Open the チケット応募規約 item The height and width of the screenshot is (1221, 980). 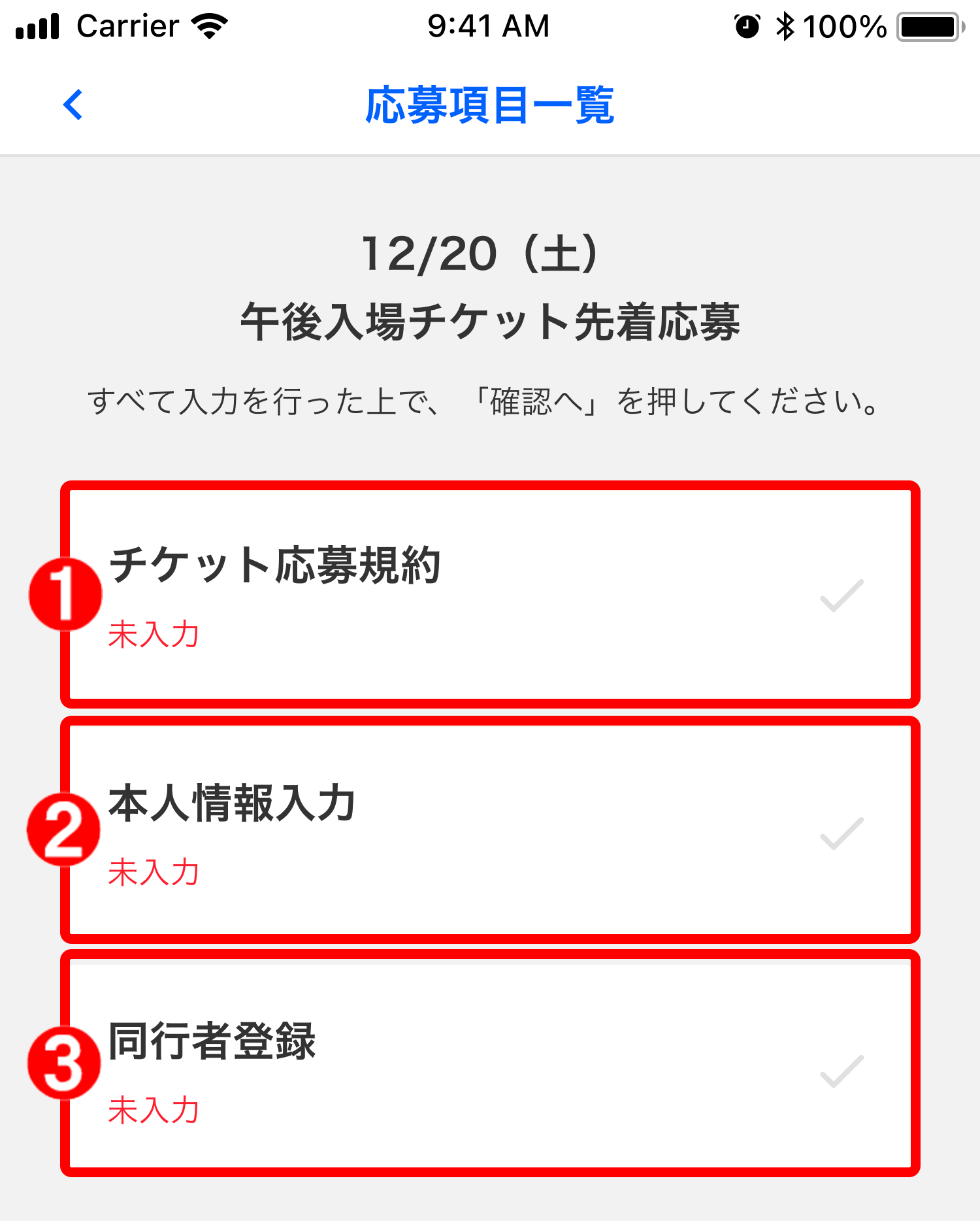pyautogui.click(x=490, y=594)
